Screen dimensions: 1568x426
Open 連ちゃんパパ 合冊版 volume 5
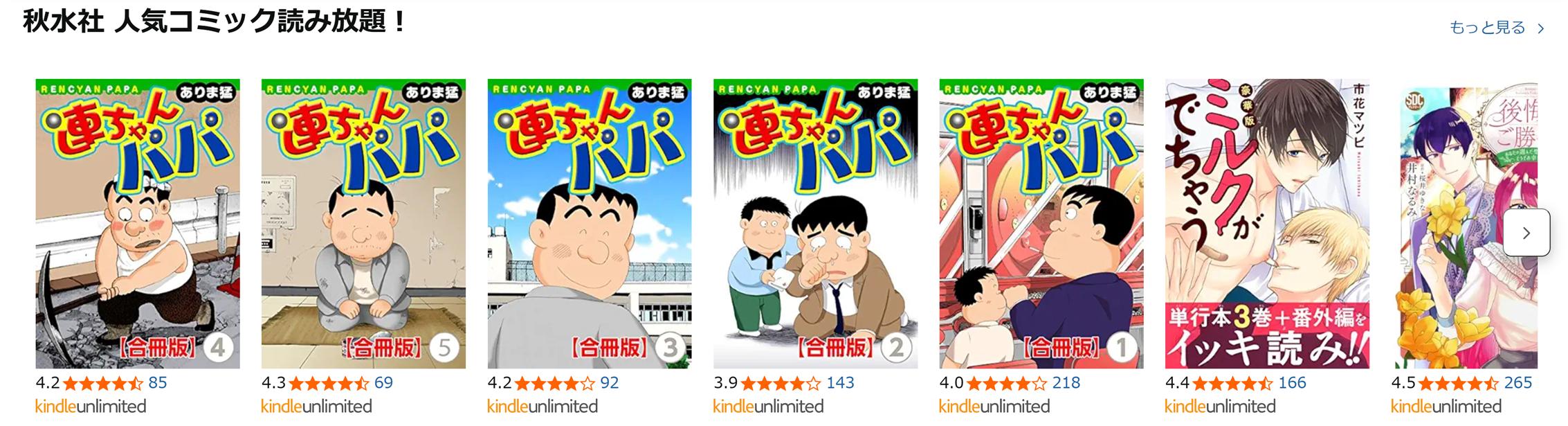pyautogui.click(x=363, y=223)
